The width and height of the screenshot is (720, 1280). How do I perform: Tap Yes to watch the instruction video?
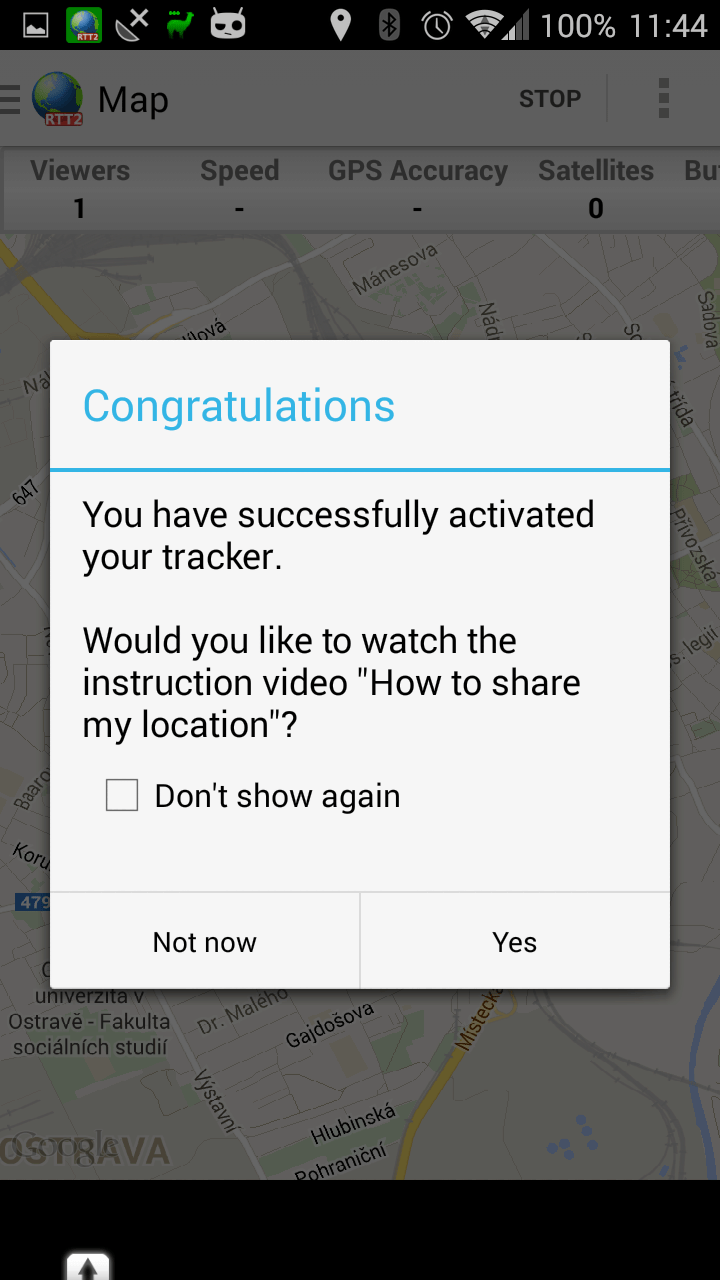coord(515,941)
